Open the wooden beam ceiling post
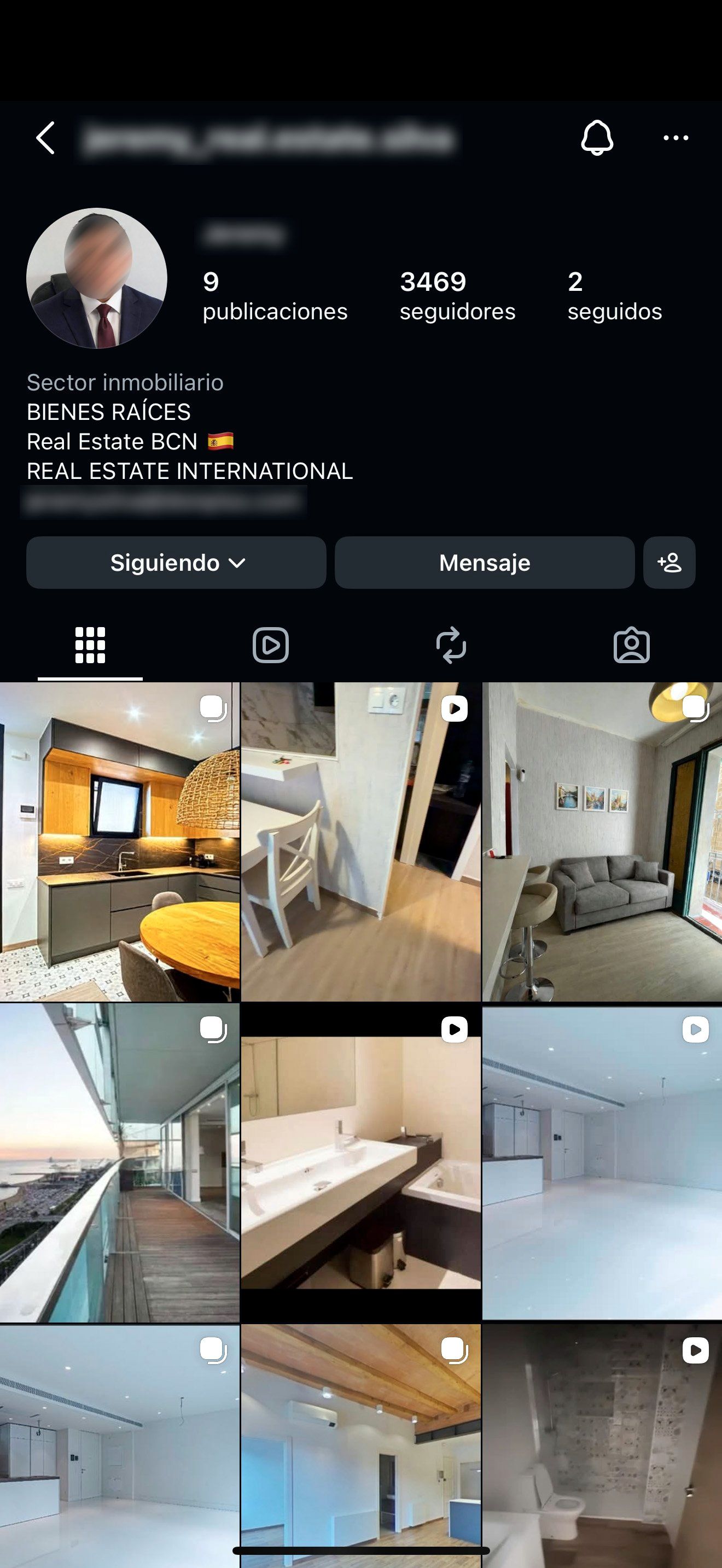The height and width of the screenshot is (1568, 722). click(x=360, y=1443)
